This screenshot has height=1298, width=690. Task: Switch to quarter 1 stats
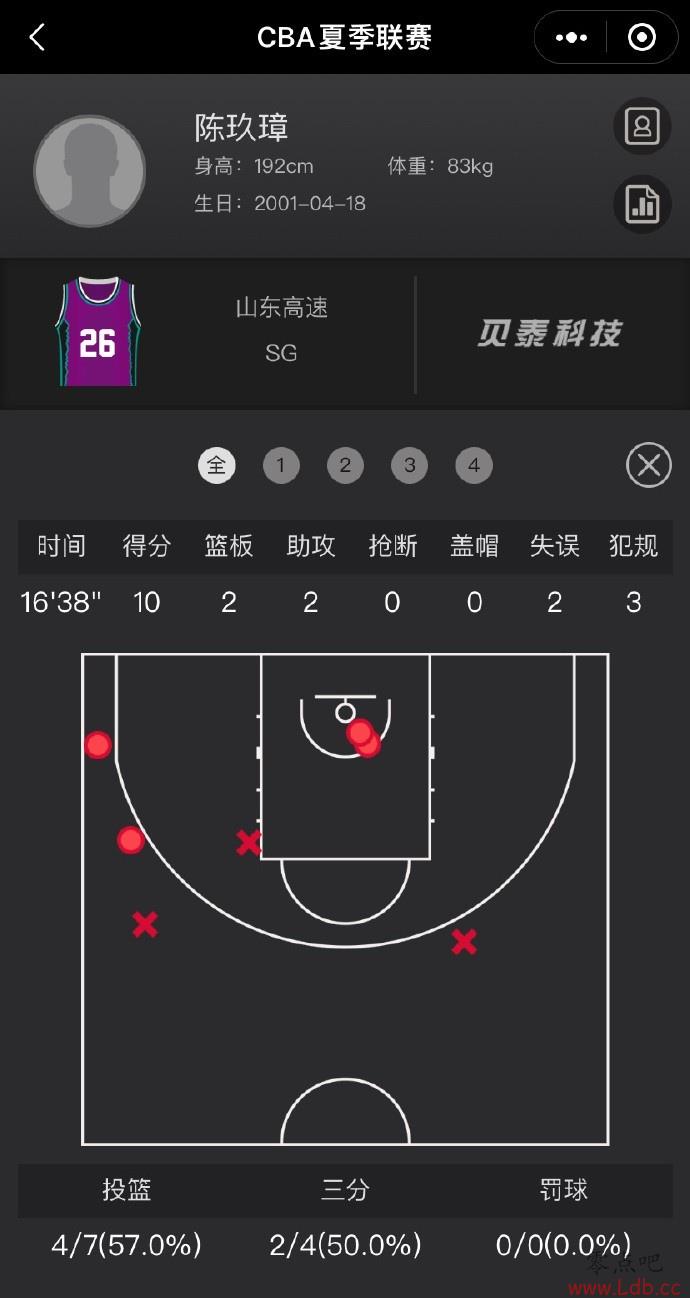281,465
